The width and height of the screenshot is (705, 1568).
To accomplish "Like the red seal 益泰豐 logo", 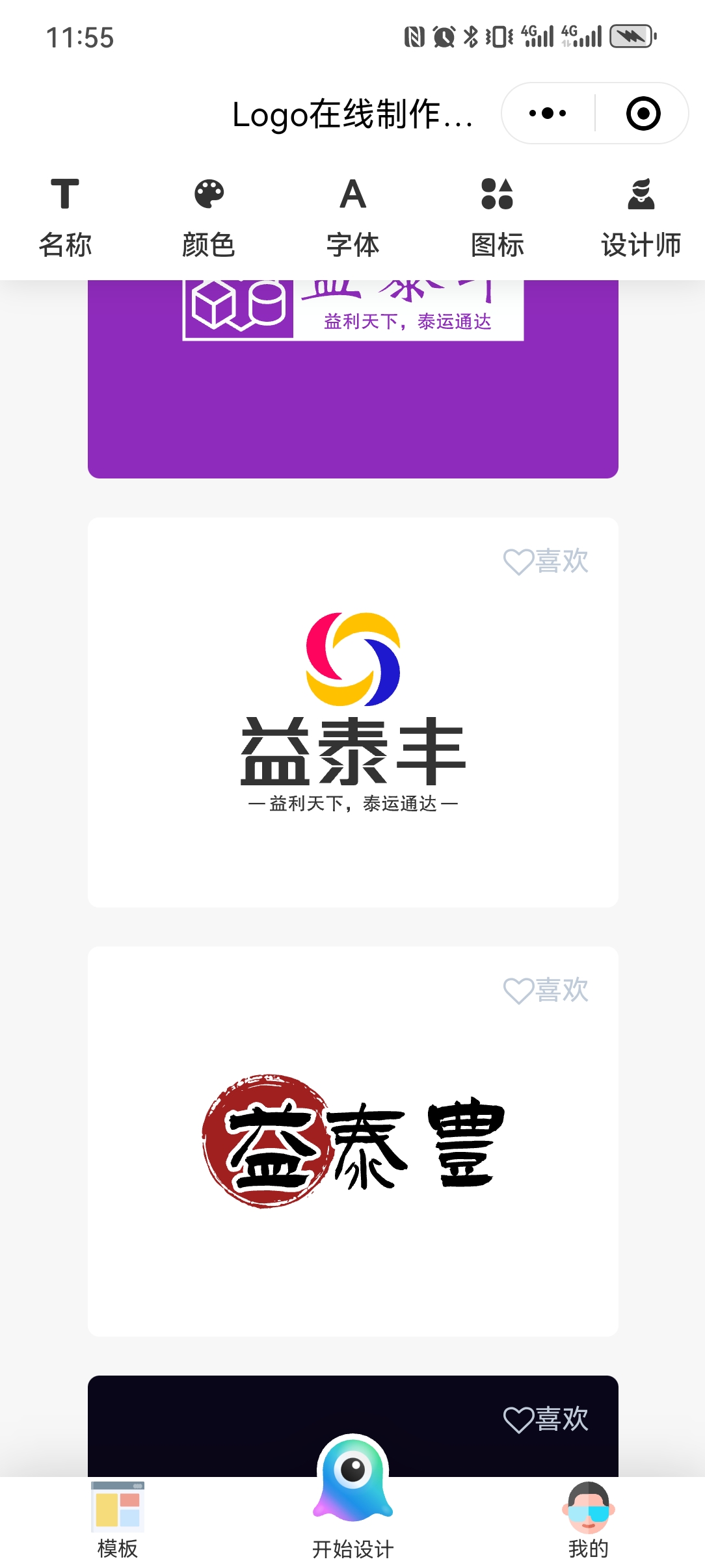I will (x=546, y=990).
